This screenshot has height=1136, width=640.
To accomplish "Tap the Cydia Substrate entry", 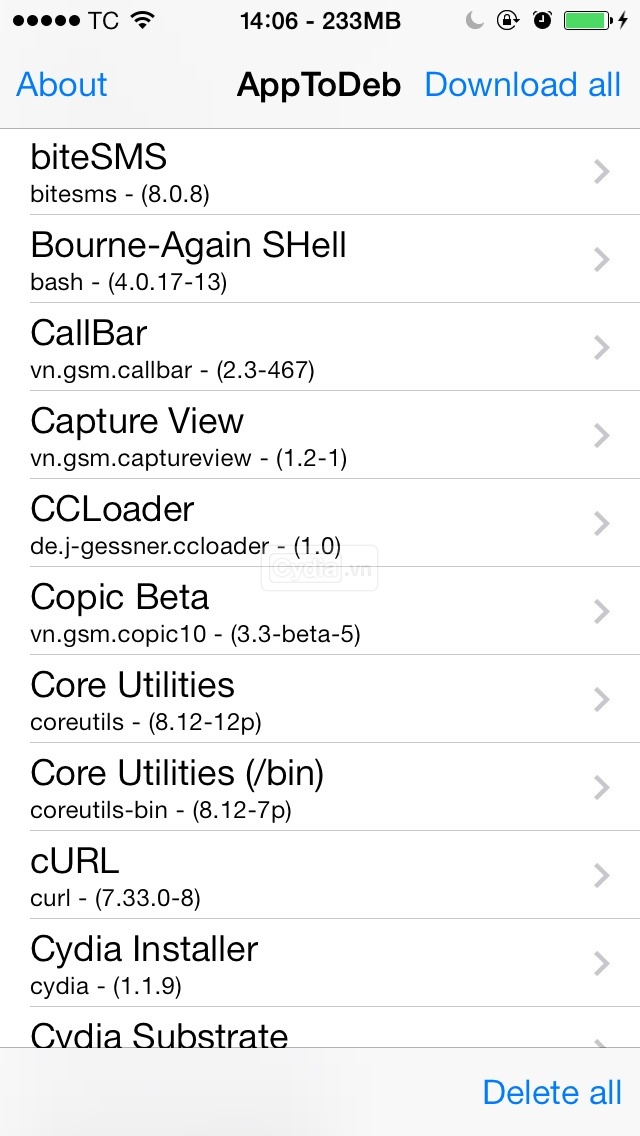I will coord(320,1027).
